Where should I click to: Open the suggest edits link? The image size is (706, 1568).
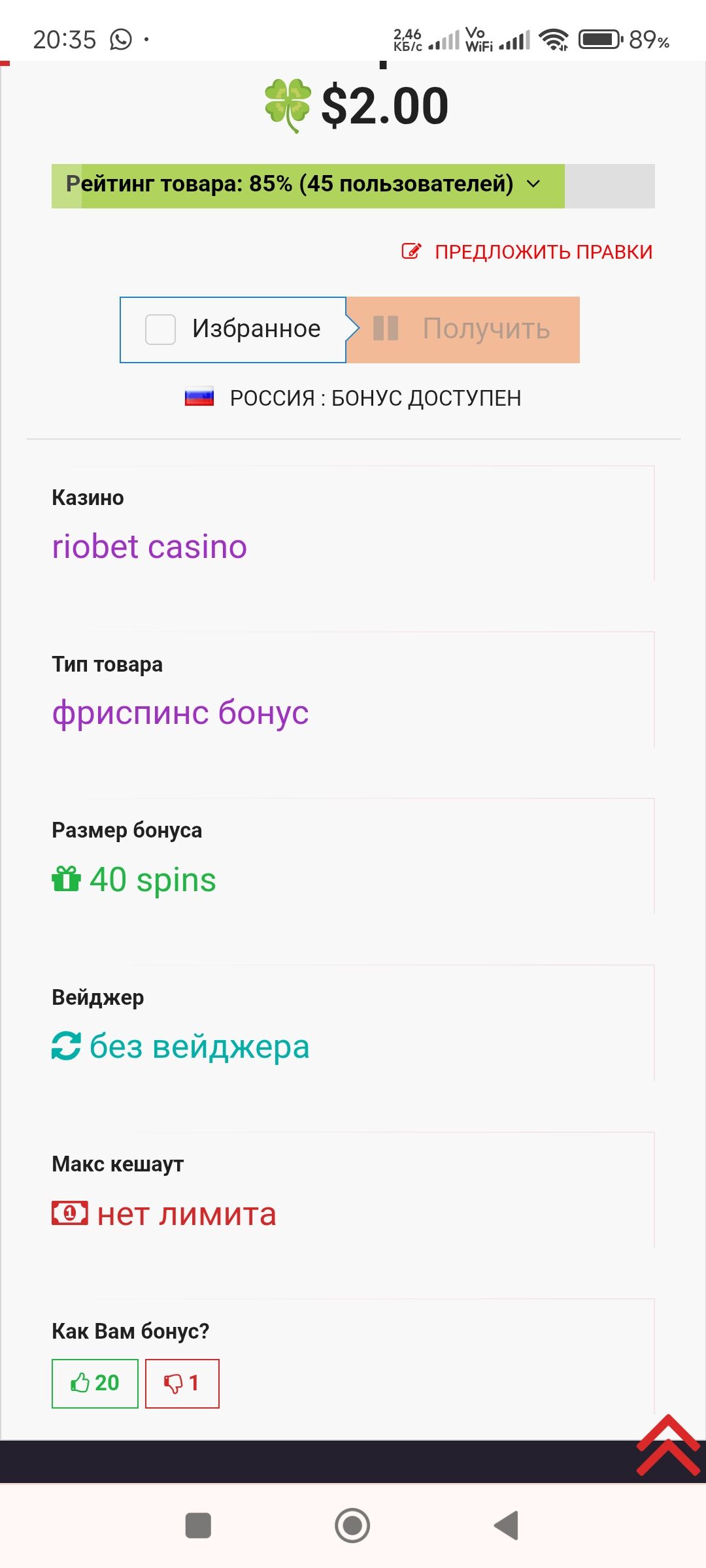(528, 252)
